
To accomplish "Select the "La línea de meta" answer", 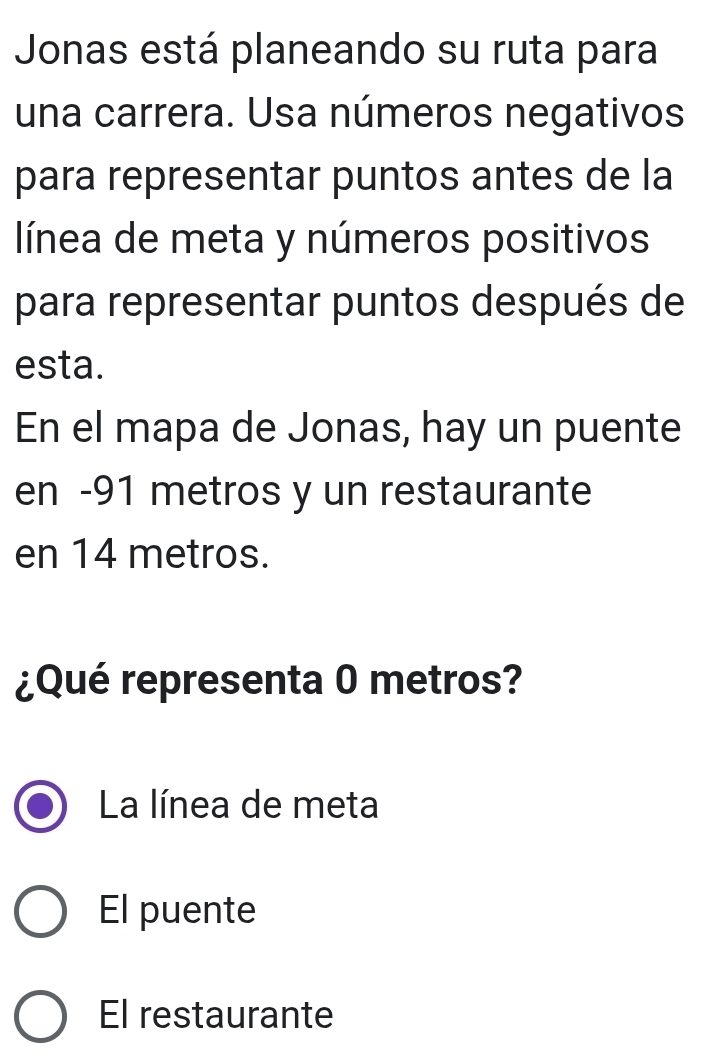I will (x=42, y=806).
